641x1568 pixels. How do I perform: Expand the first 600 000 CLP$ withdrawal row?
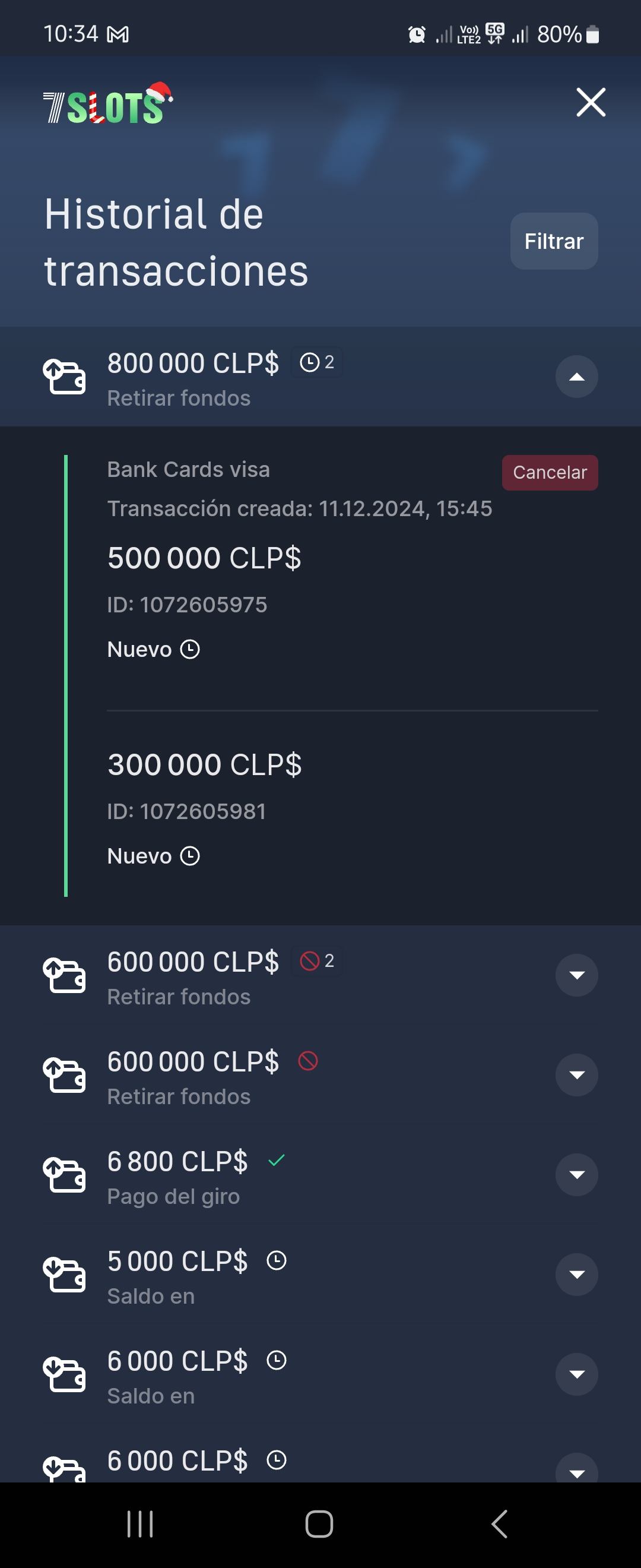(x=576, y=975)
